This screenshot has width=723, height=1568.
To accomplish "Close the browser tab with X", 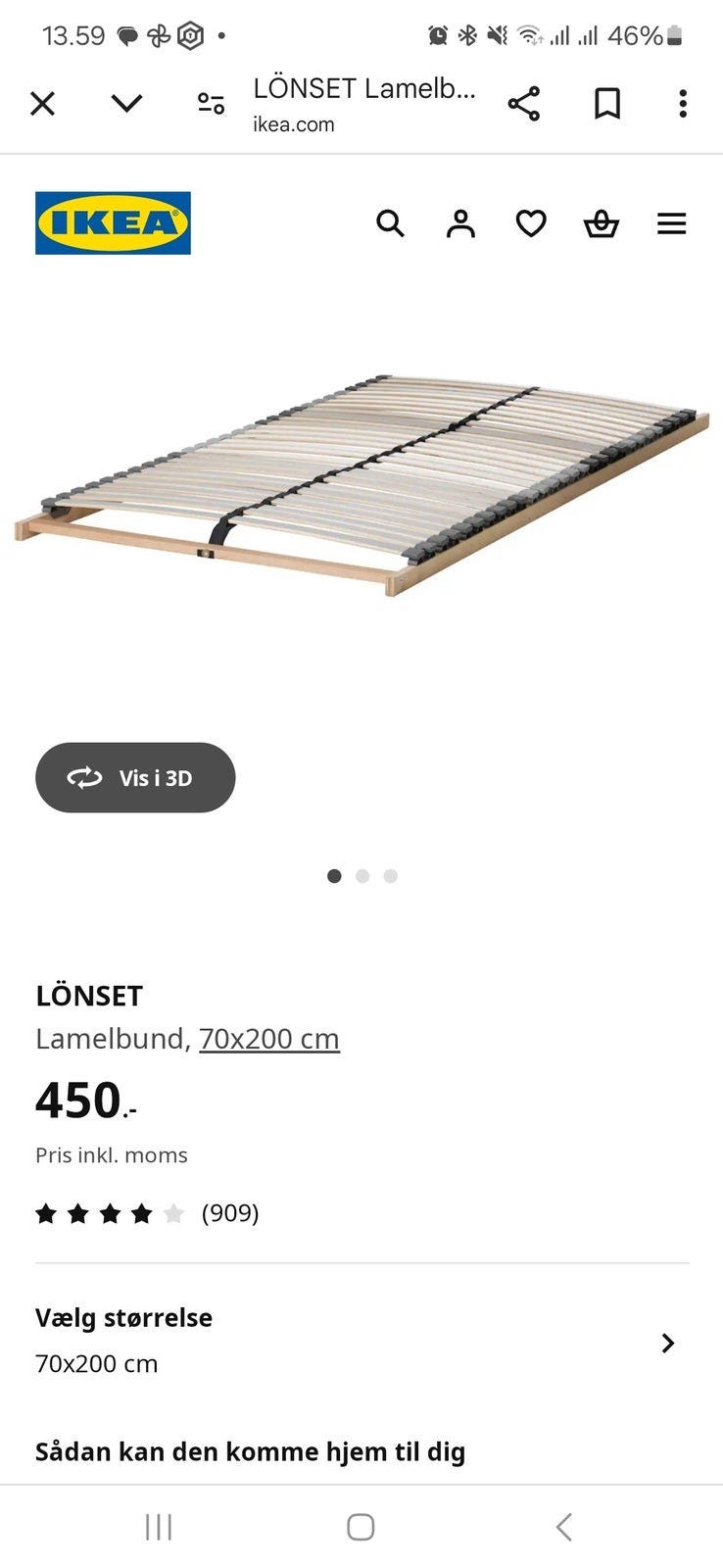I will [x=42, y=103].
